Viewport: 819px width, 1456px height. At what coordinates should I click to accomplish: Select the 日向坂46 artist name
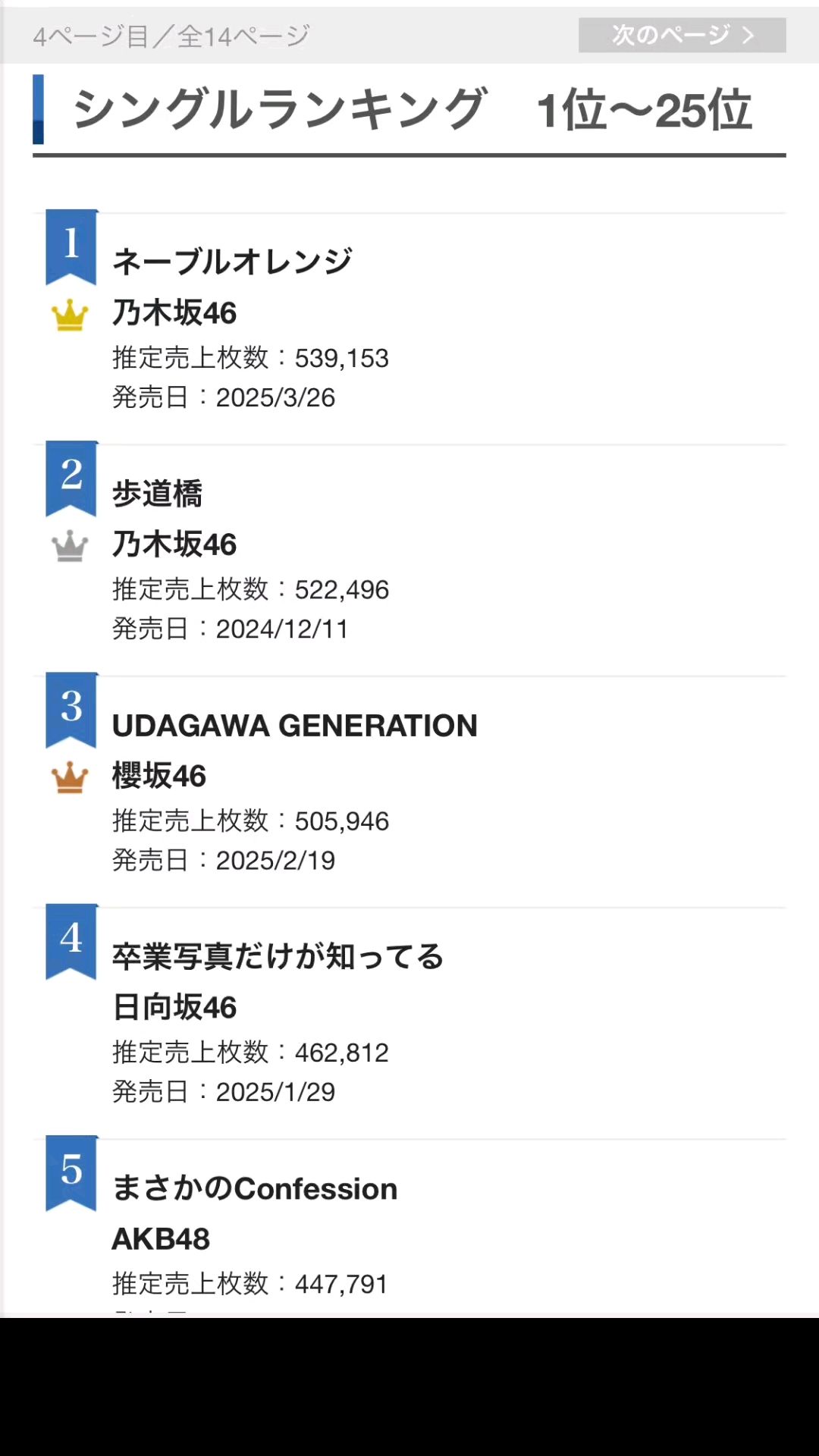pos(174,1008)
